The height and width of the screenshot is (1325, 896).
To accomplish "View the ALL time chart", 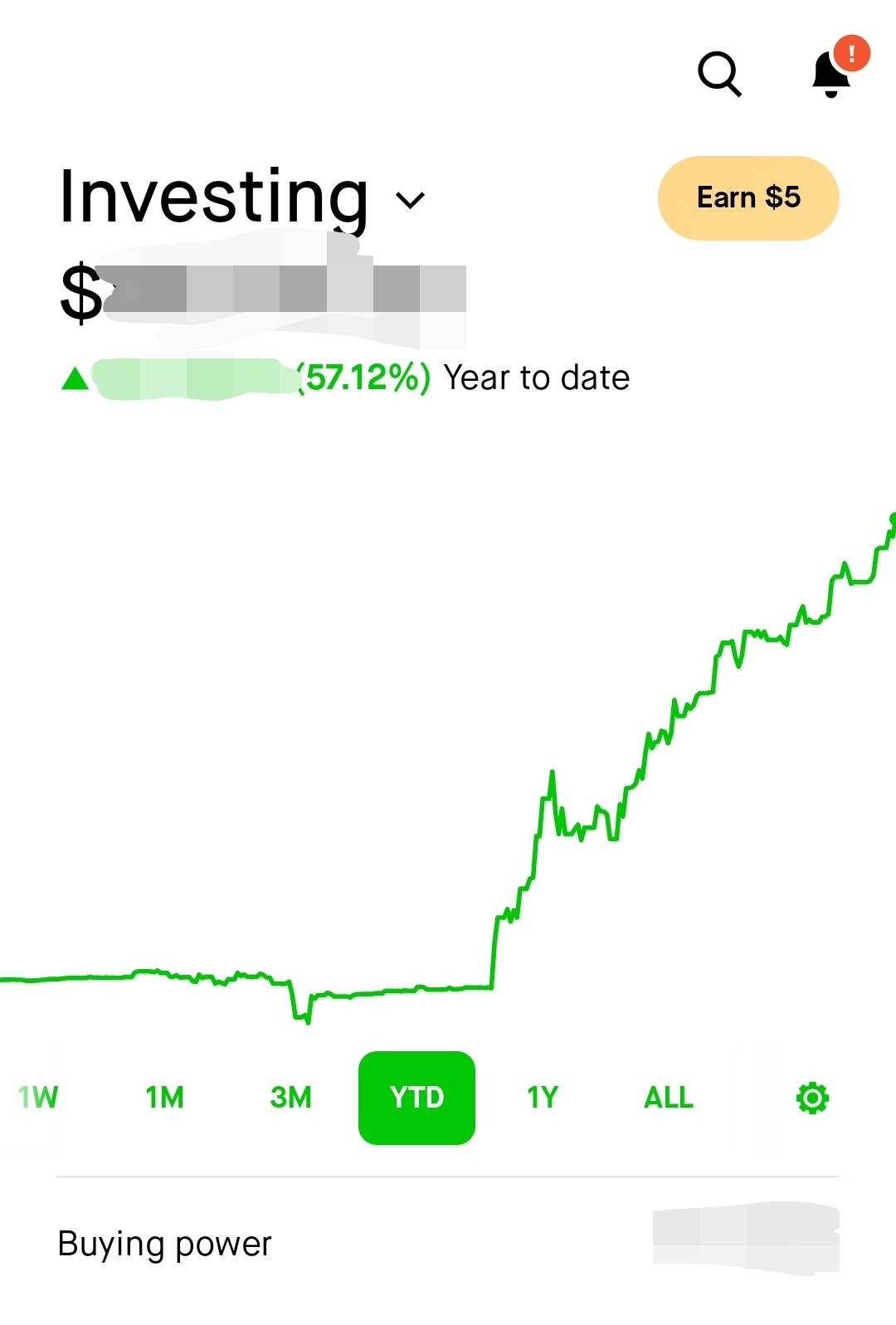I will point(669,1098).
